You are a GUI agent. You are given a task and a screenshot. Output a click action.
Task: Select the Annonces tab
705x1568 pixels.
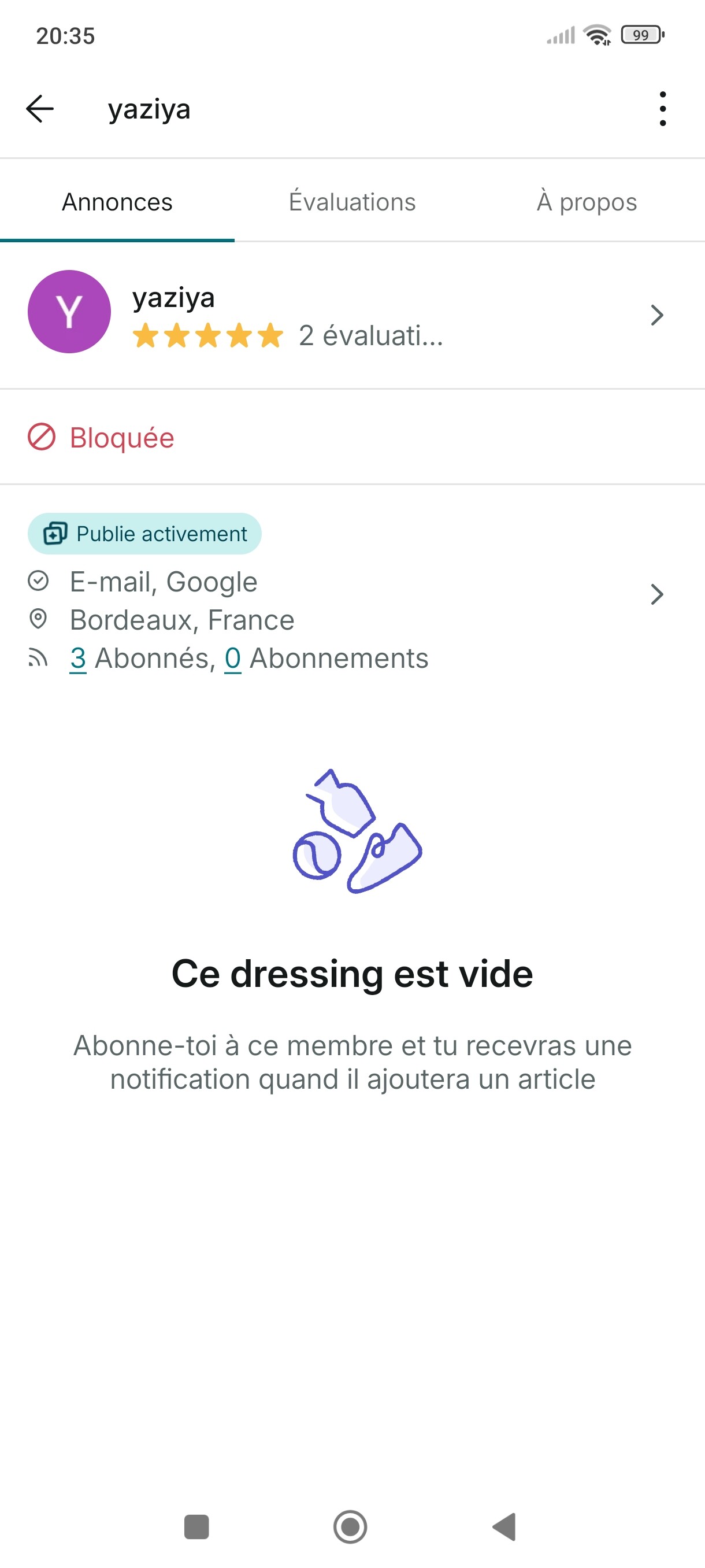tap(117, 202)
